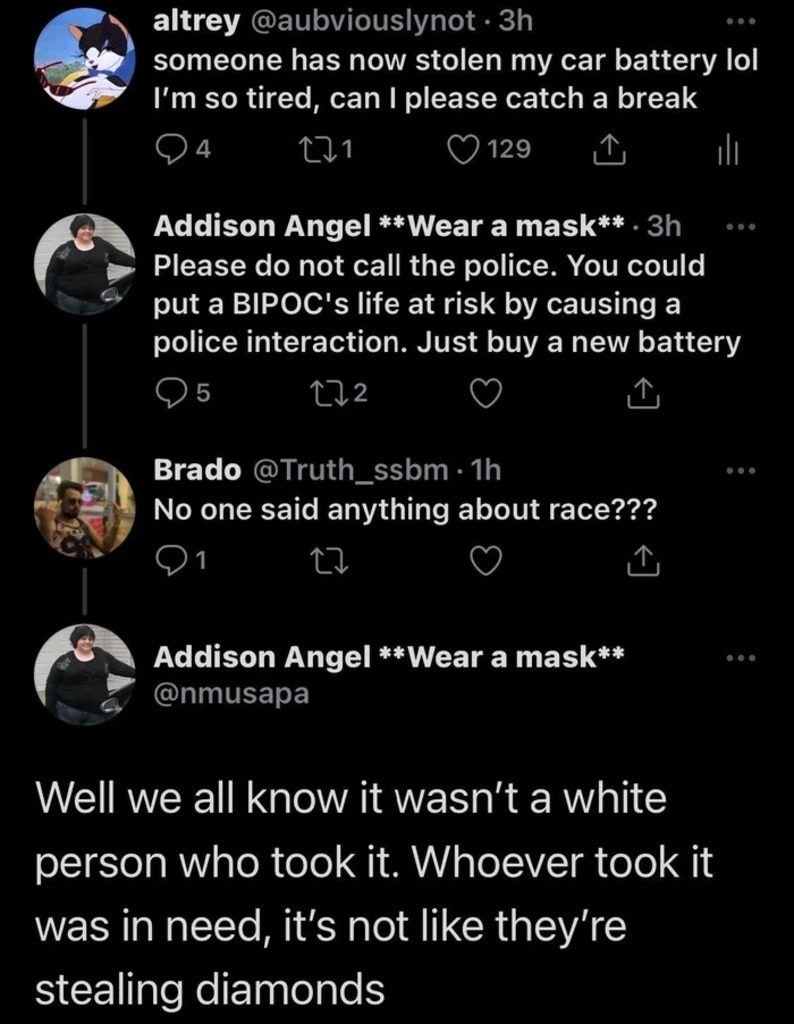Share Brado's tweet
Image resolution: width=794 pixels, height=1024 pixels.
[x=640, y=563]
